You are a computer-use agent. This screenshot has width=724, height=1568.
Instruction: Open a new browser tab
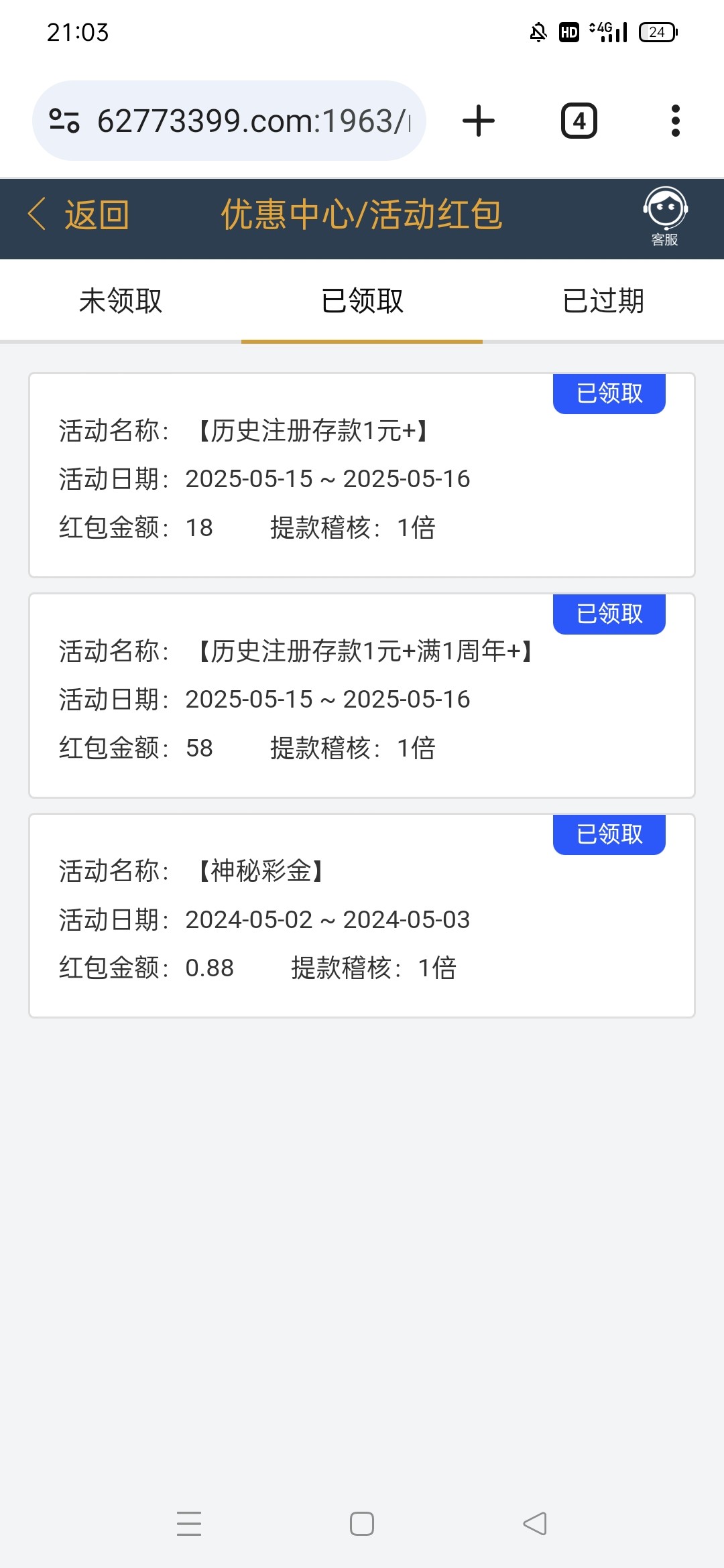click(x=479, y=121)
